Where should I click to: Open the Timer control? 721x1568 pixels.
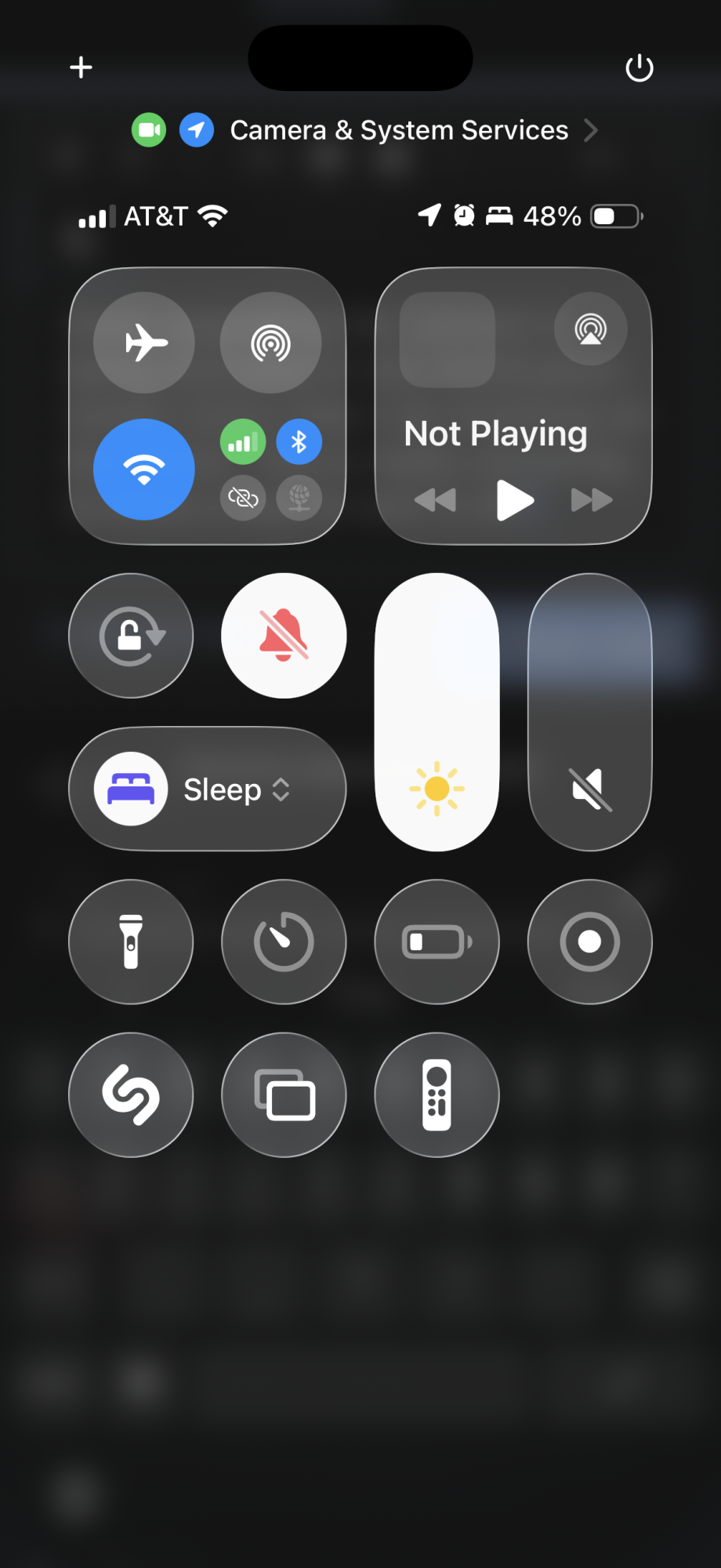[284, 942]
